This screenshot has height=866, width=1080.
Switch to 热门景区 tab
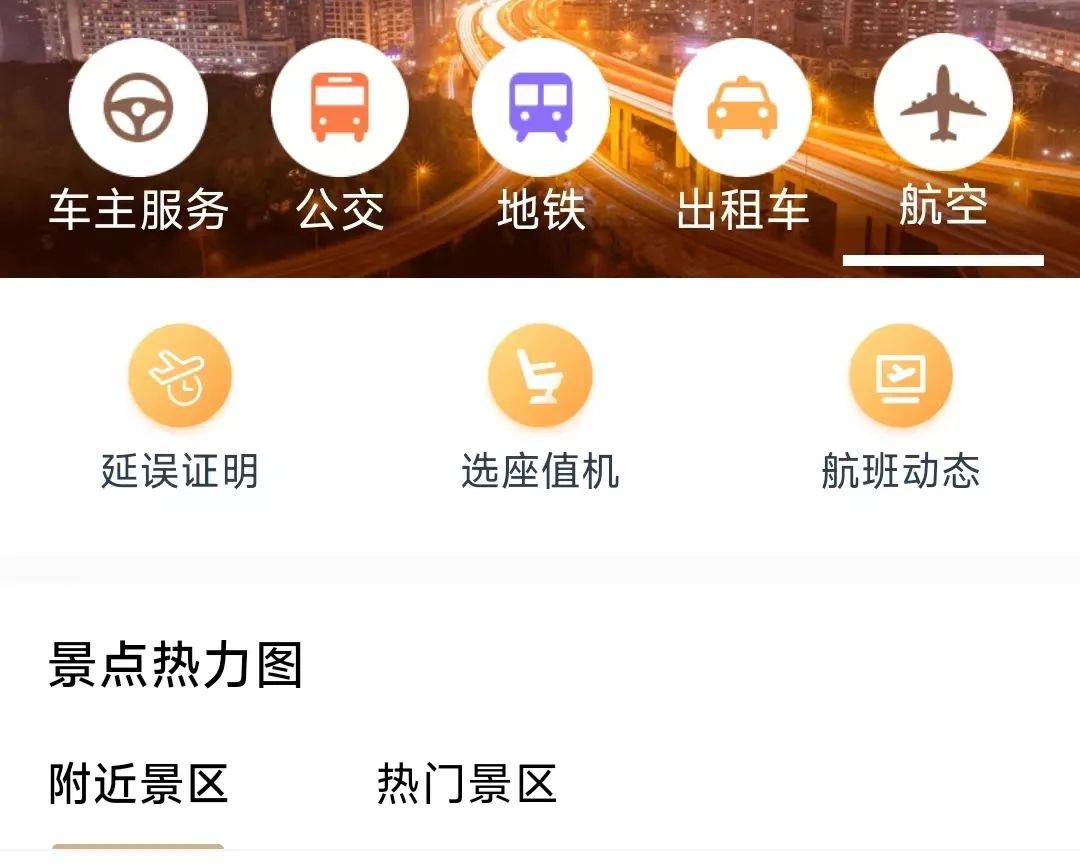466,784
